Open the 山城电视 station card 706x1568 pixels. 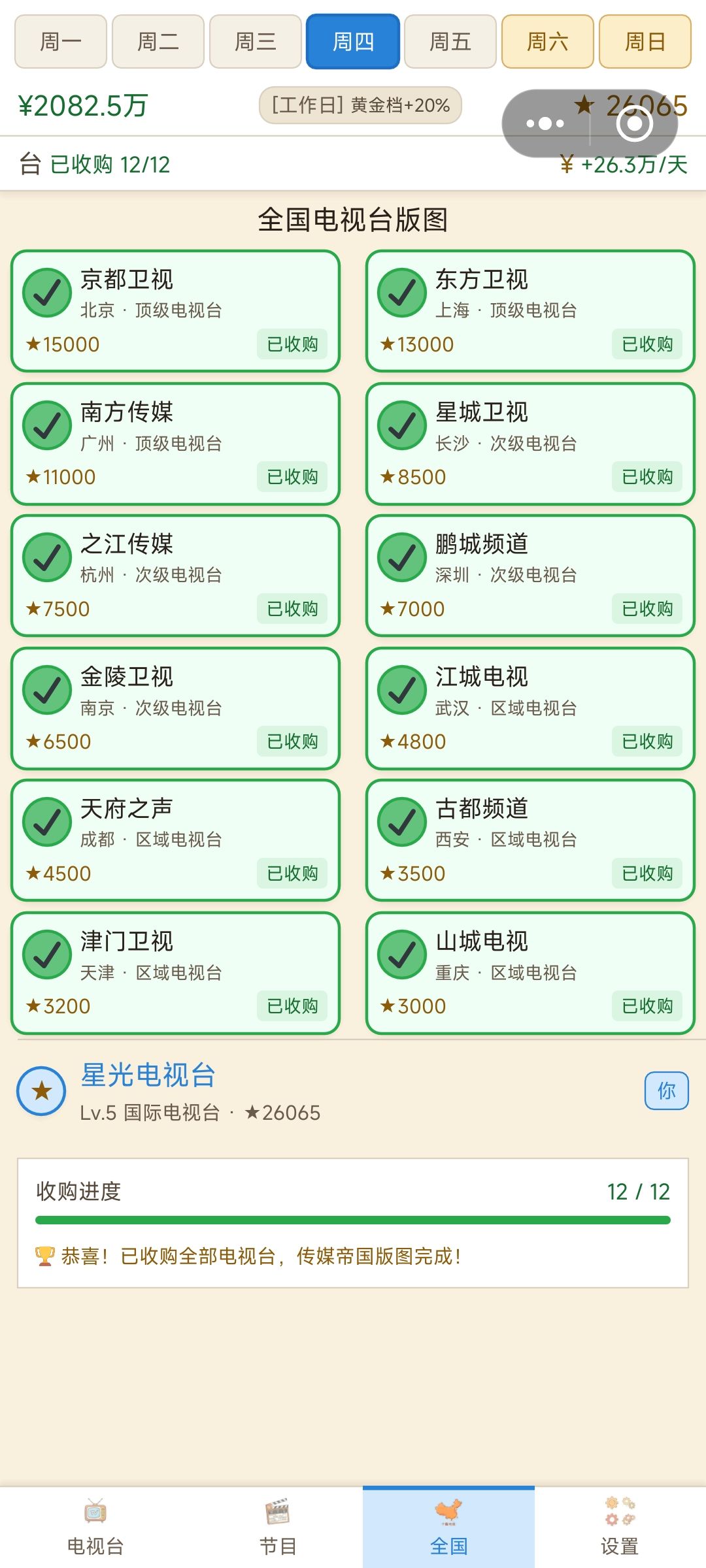531,973
